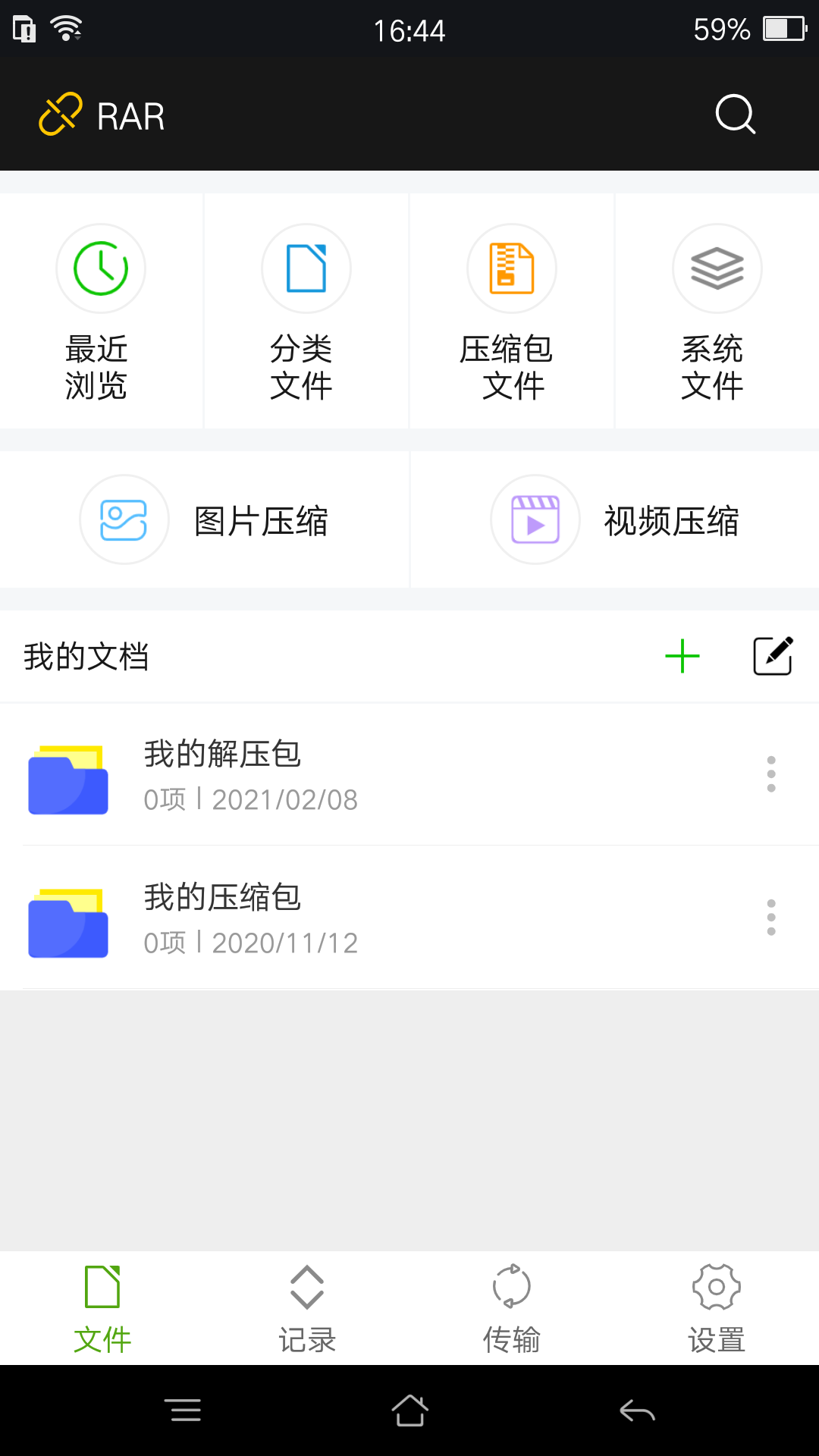Expand edit mode via pencil icon
This screenshot has height=1456, width=819.
coord(773,655)
